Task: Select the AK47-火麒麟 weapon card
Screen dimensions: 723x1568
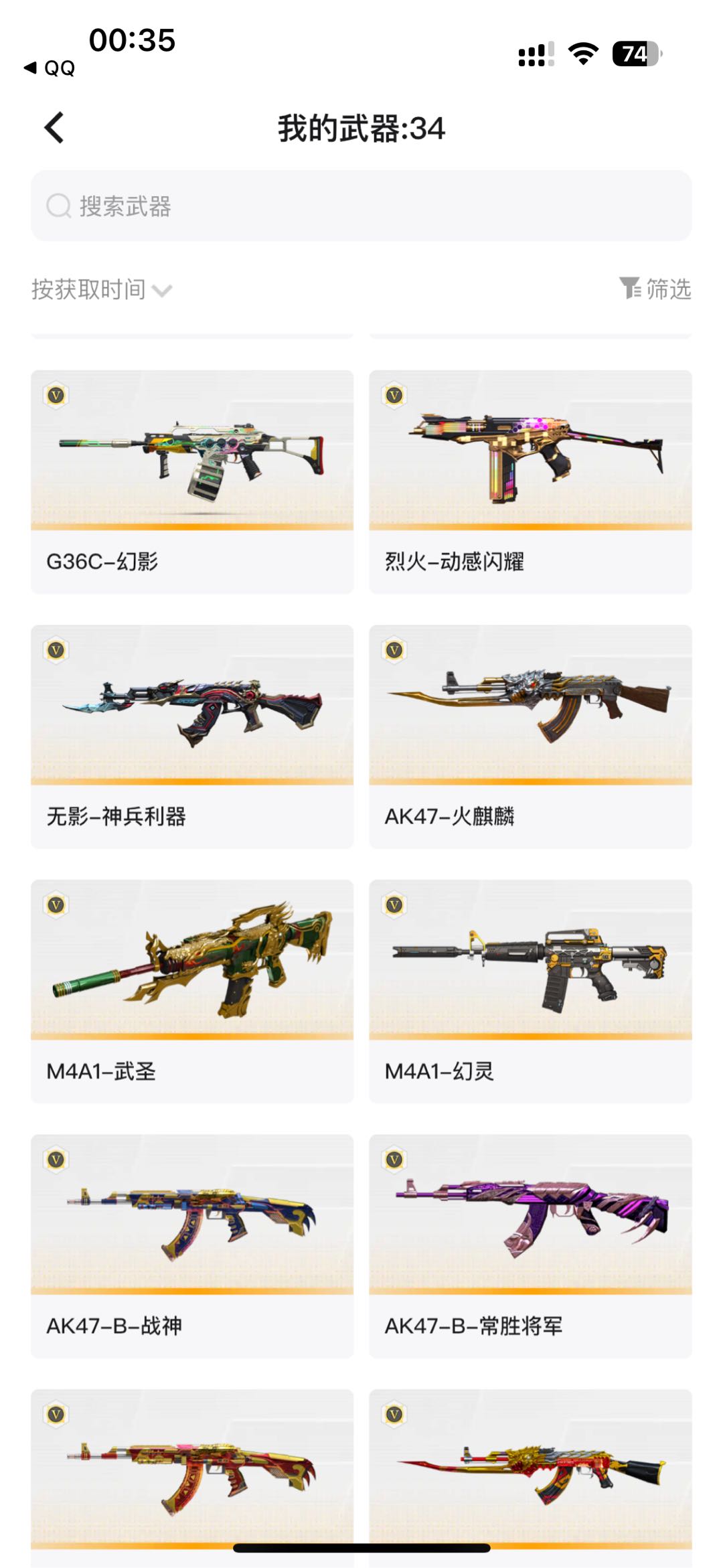Action: pos(530,736)
